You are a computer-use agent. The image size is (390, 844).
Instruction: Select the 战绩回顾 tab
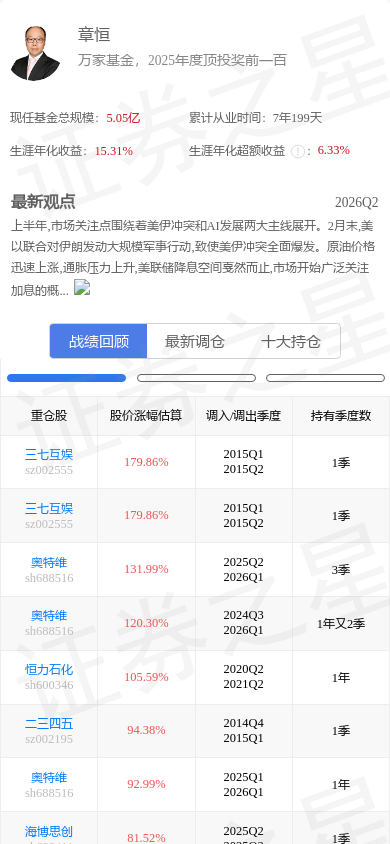99,341
